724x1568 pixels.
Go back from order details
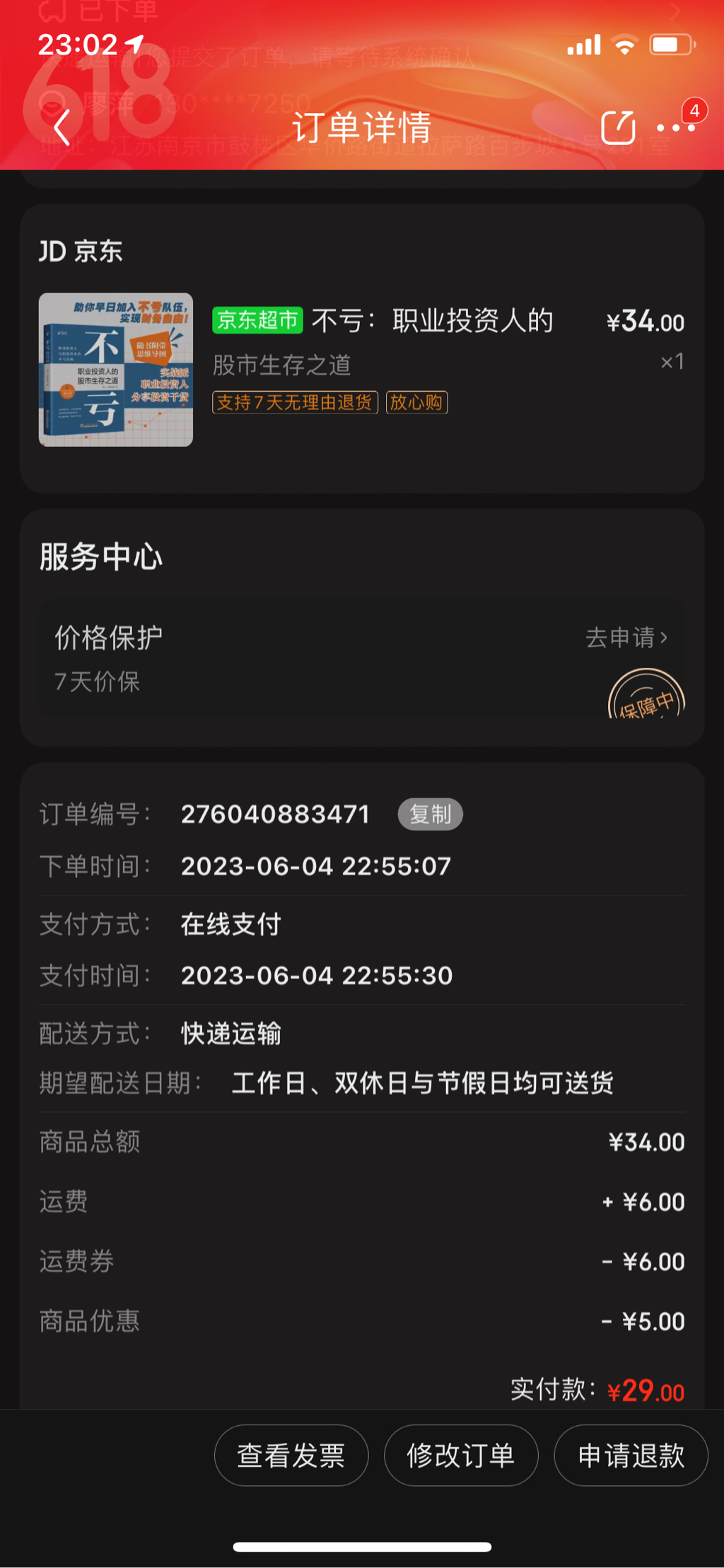62,128
